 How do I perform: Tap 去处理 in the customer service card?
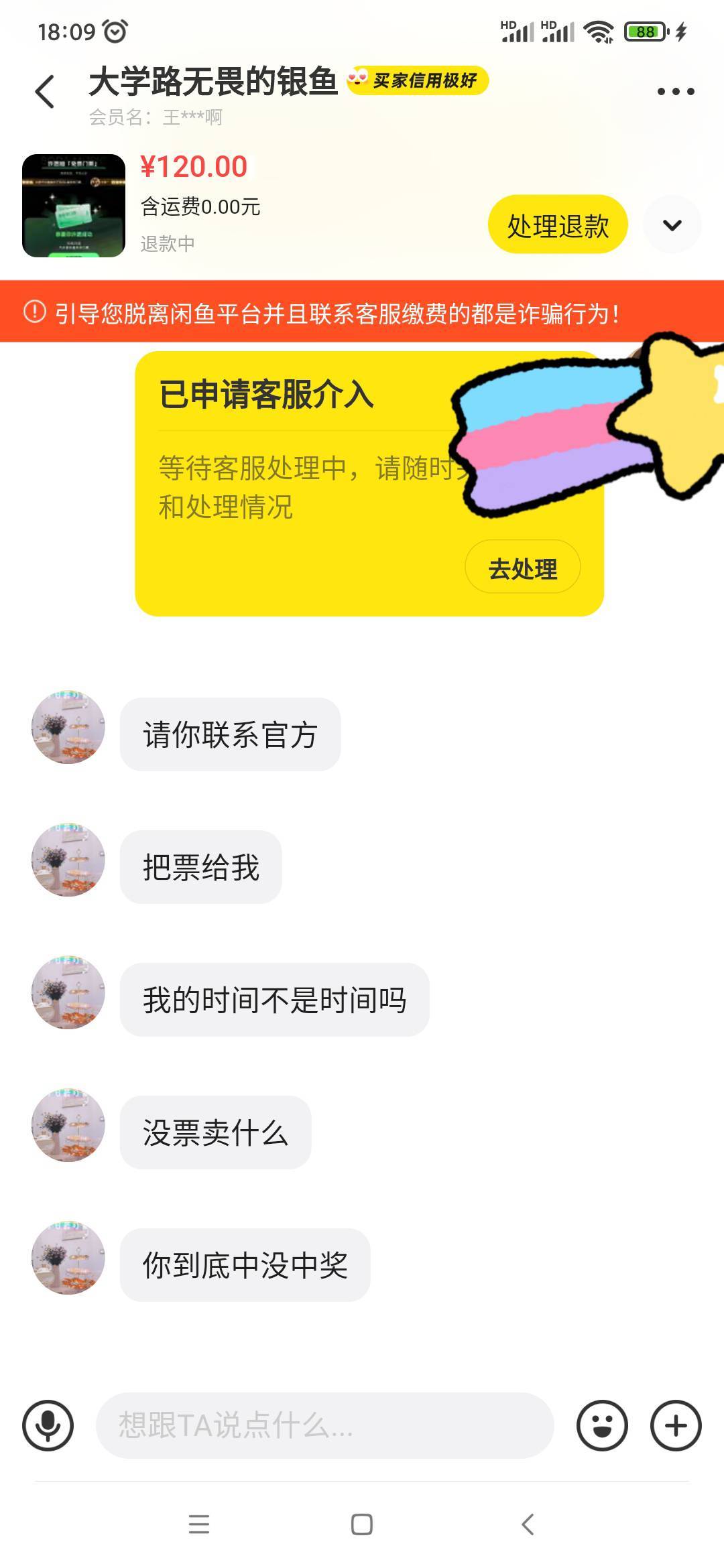(523, 567)
